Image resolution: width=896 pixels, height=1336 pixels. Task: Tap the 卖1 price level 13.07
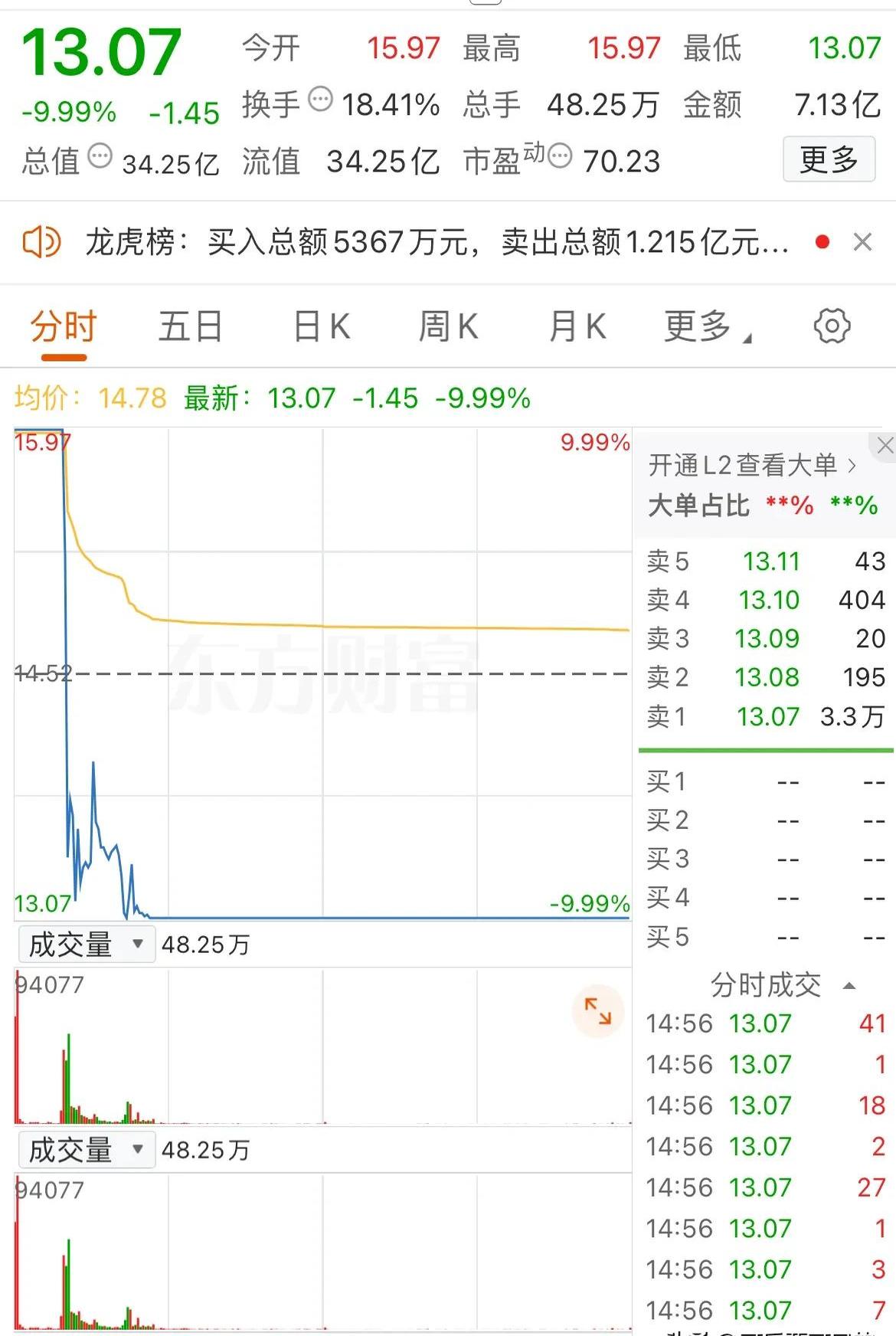769,716
